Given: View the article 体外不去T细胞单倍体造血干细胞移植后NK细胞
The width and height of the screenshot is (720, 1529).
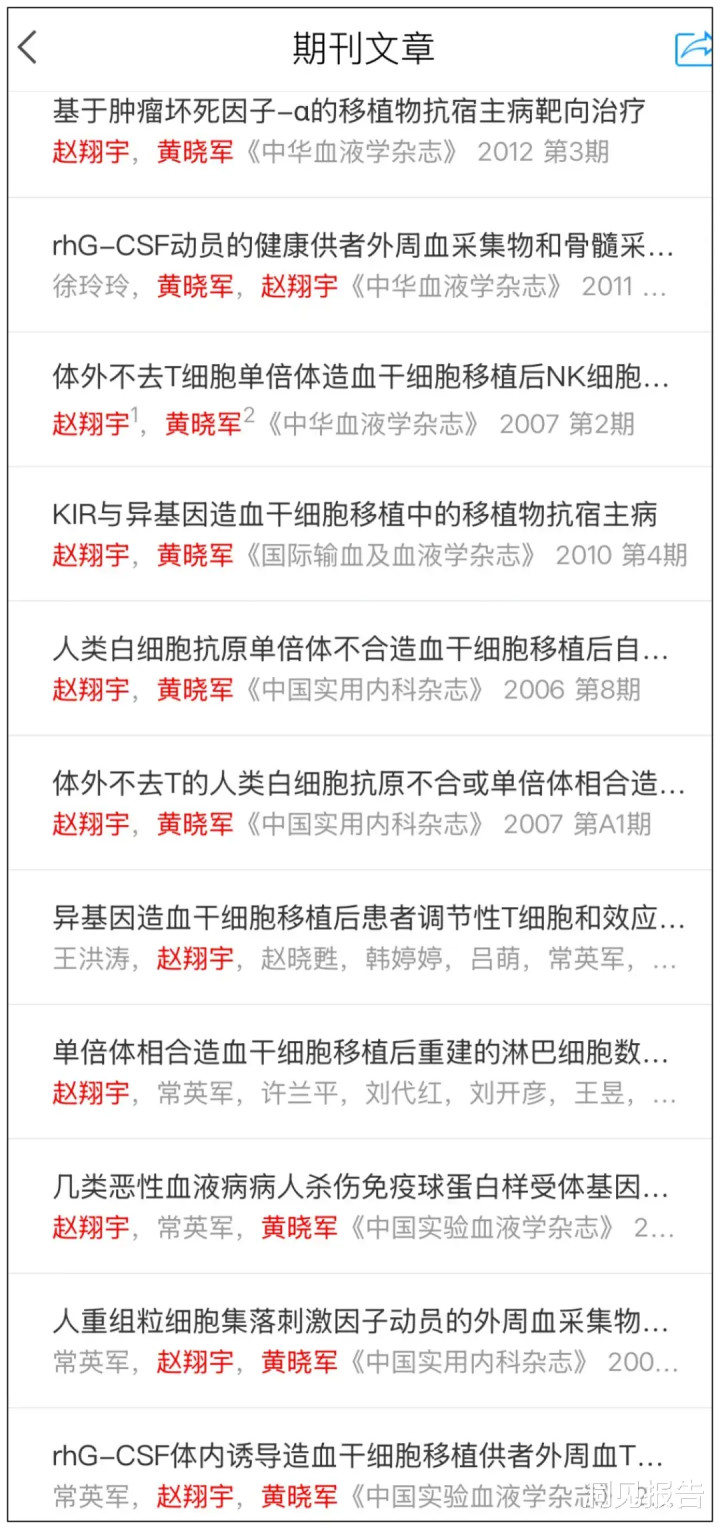Looking at the screenshot, I should pos(360,377).
